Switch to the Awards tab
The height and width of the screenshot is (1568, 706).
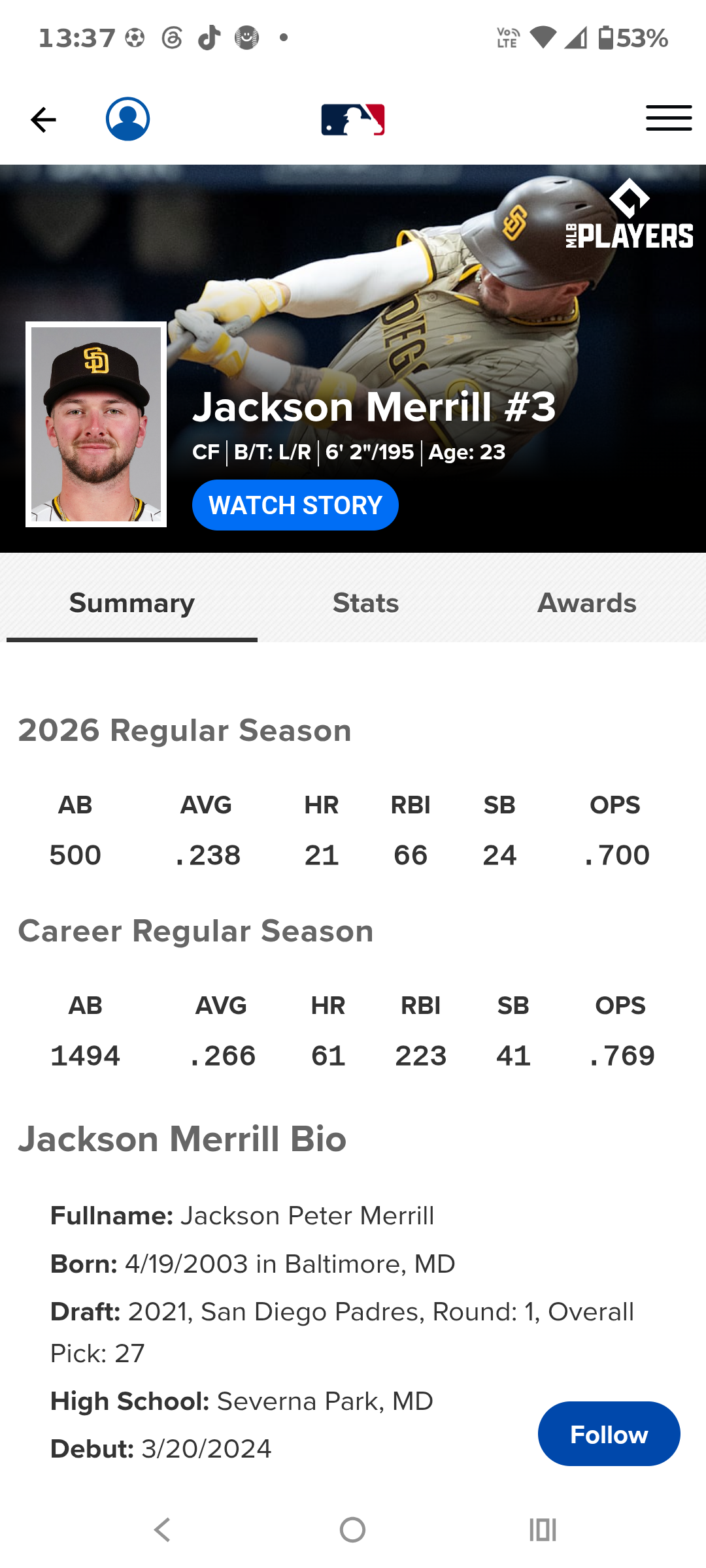pos(587,603)
